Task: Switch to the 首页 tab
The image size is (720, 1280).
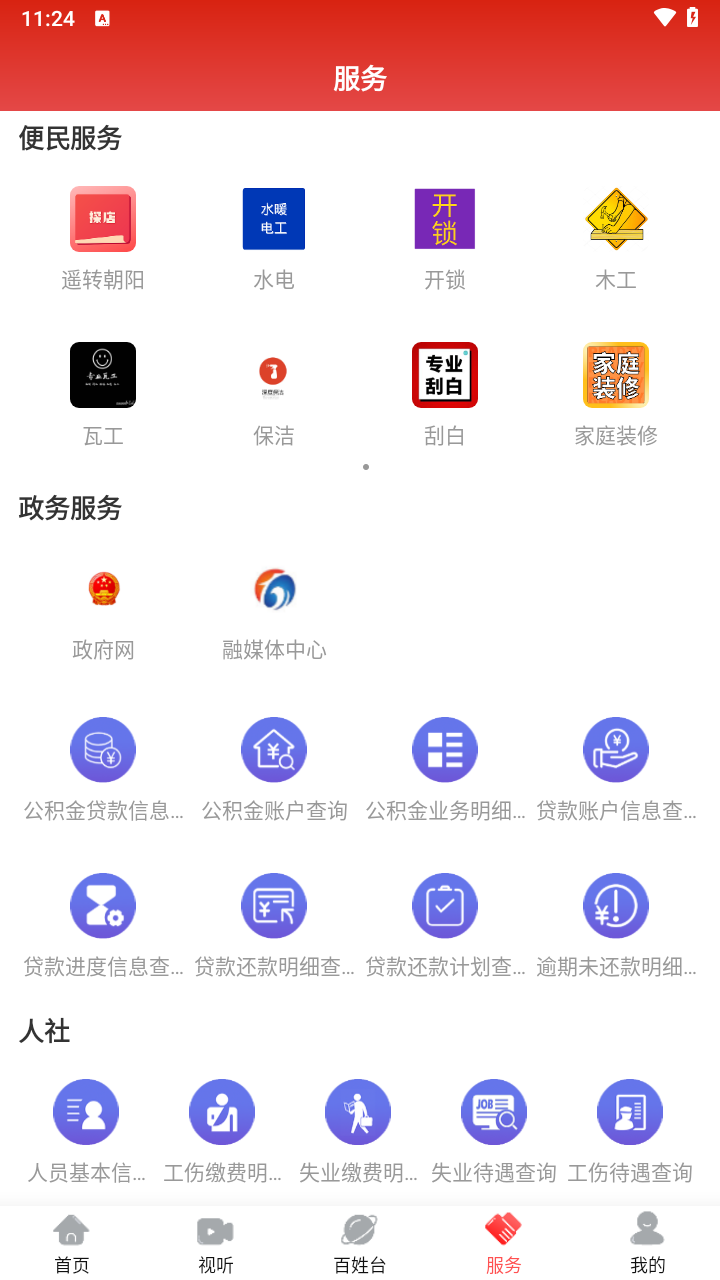Action: pos(72,1243)
